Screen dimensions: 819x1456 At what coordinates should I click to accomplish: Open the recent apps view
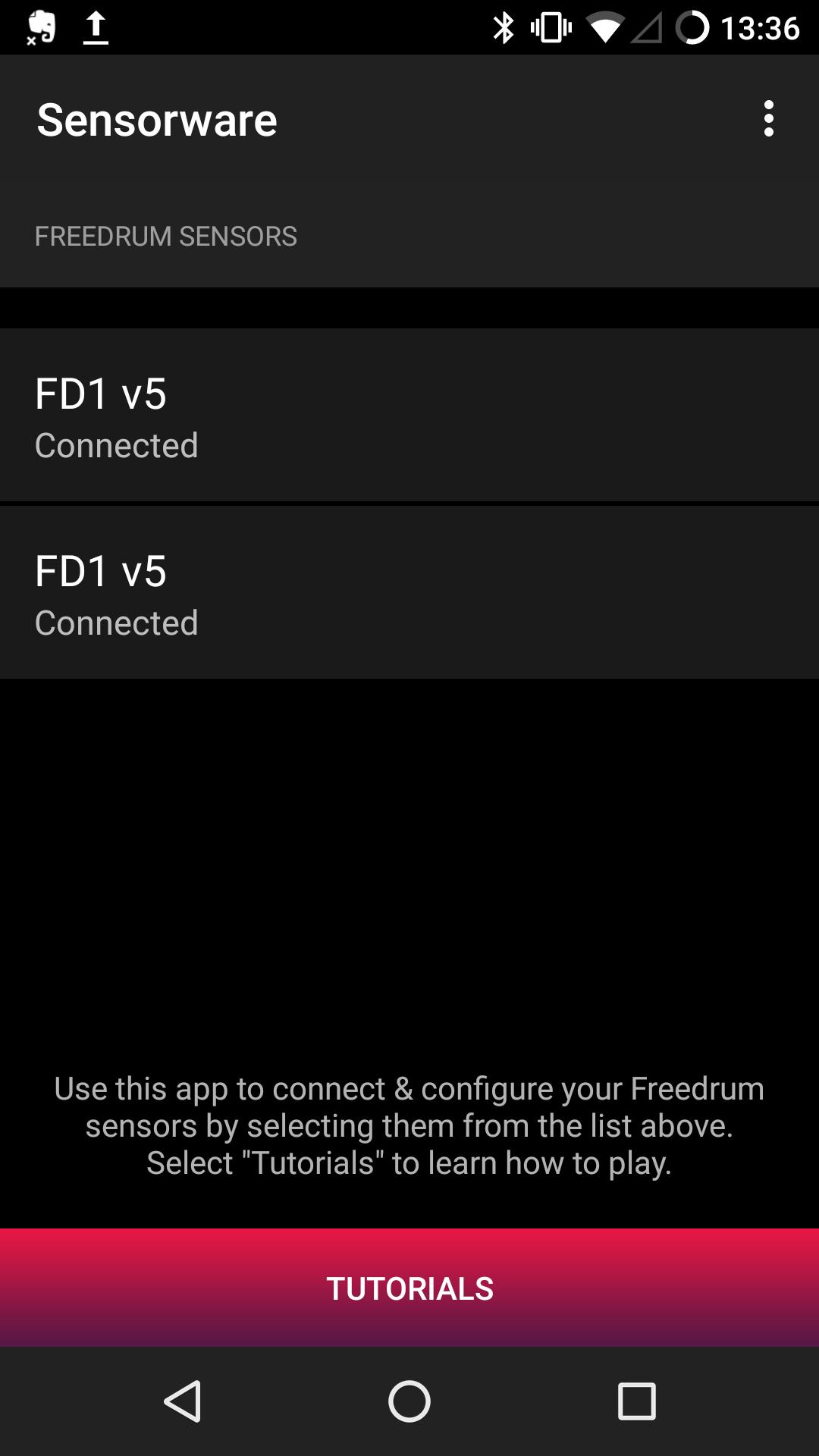click(x=636, y=1401)
